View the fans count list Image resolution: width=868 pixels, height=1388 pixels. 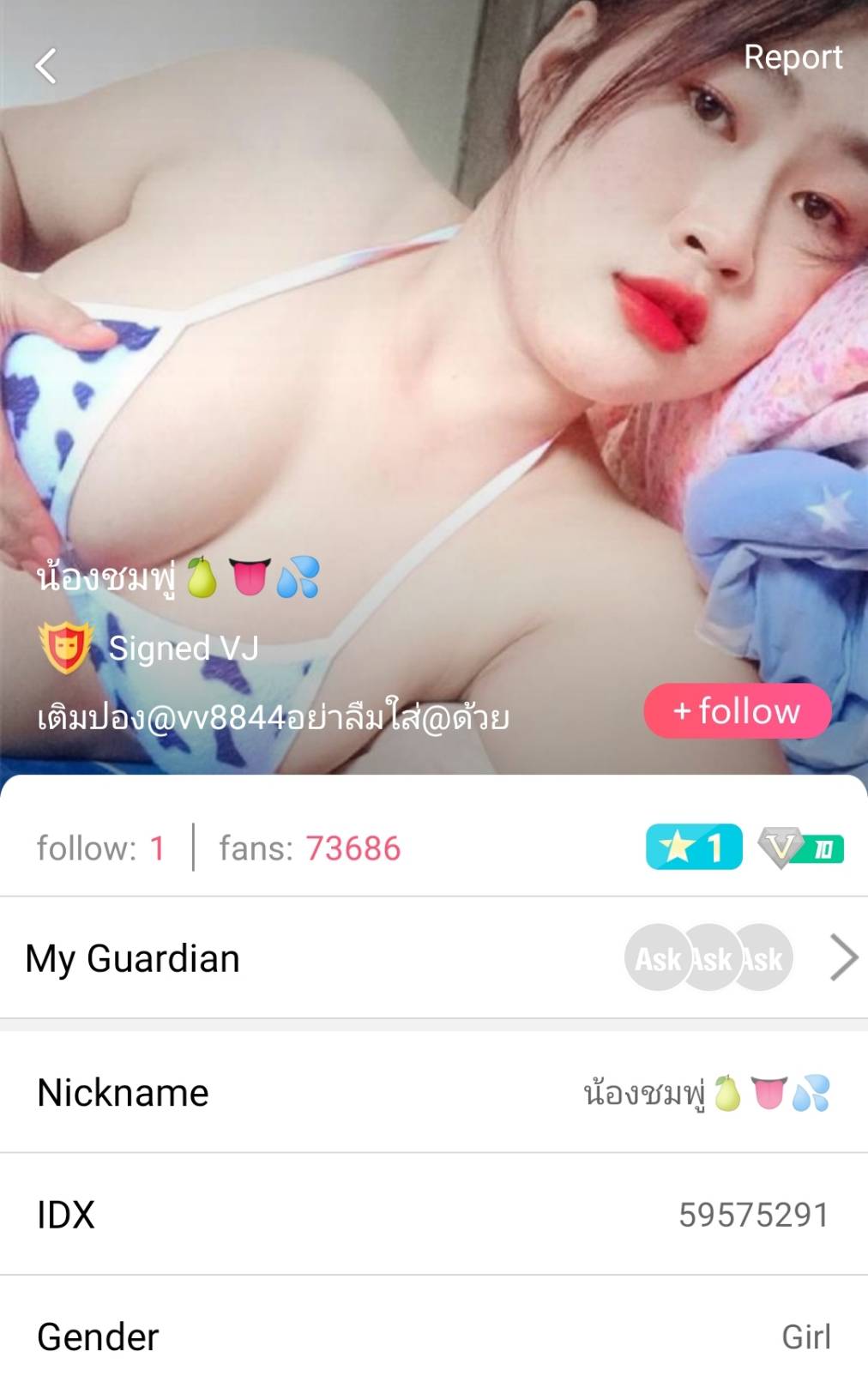[310, 848]
